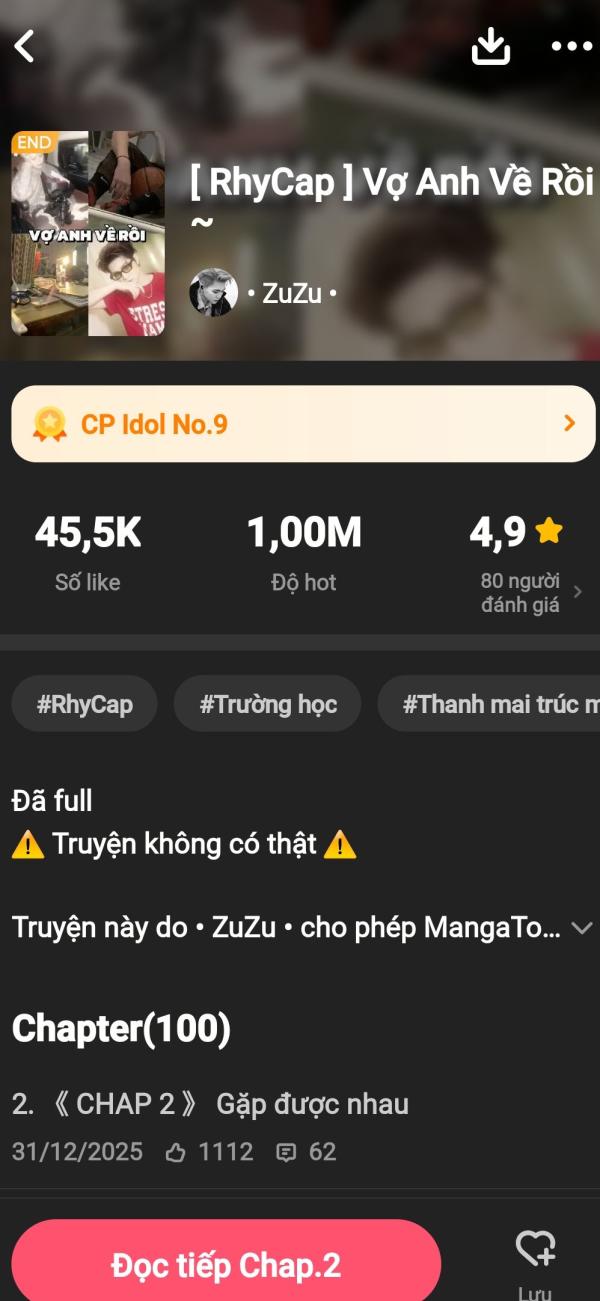Image resolution: width=600 pixels, height=1301 pixels.
Task: Continue reading with Đọc tiếp Chap.2
Action: pos(226,1265)
